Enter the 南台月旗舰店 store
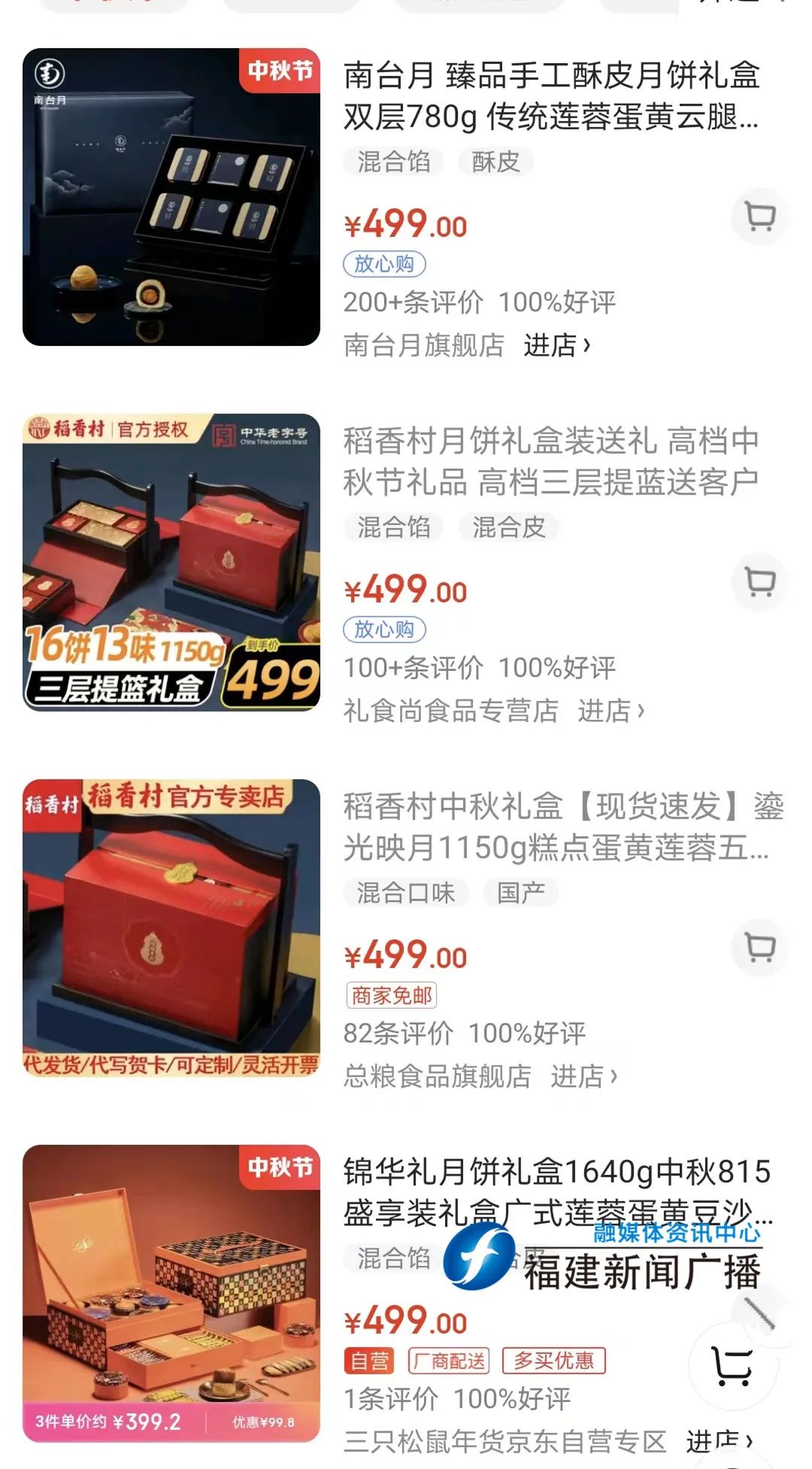 pos(556,345)
